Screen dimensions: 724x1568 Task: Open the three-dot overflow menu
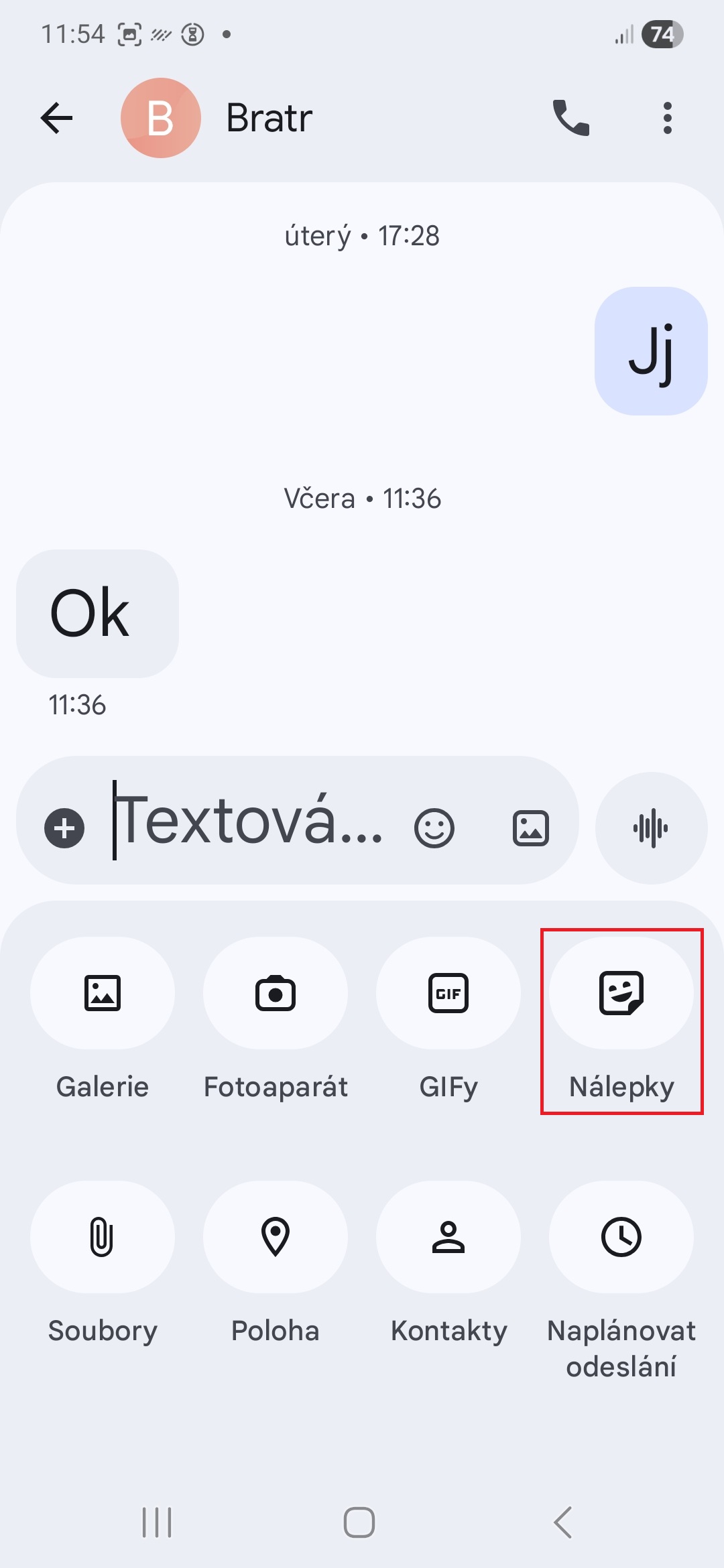[x=667, y=119]
